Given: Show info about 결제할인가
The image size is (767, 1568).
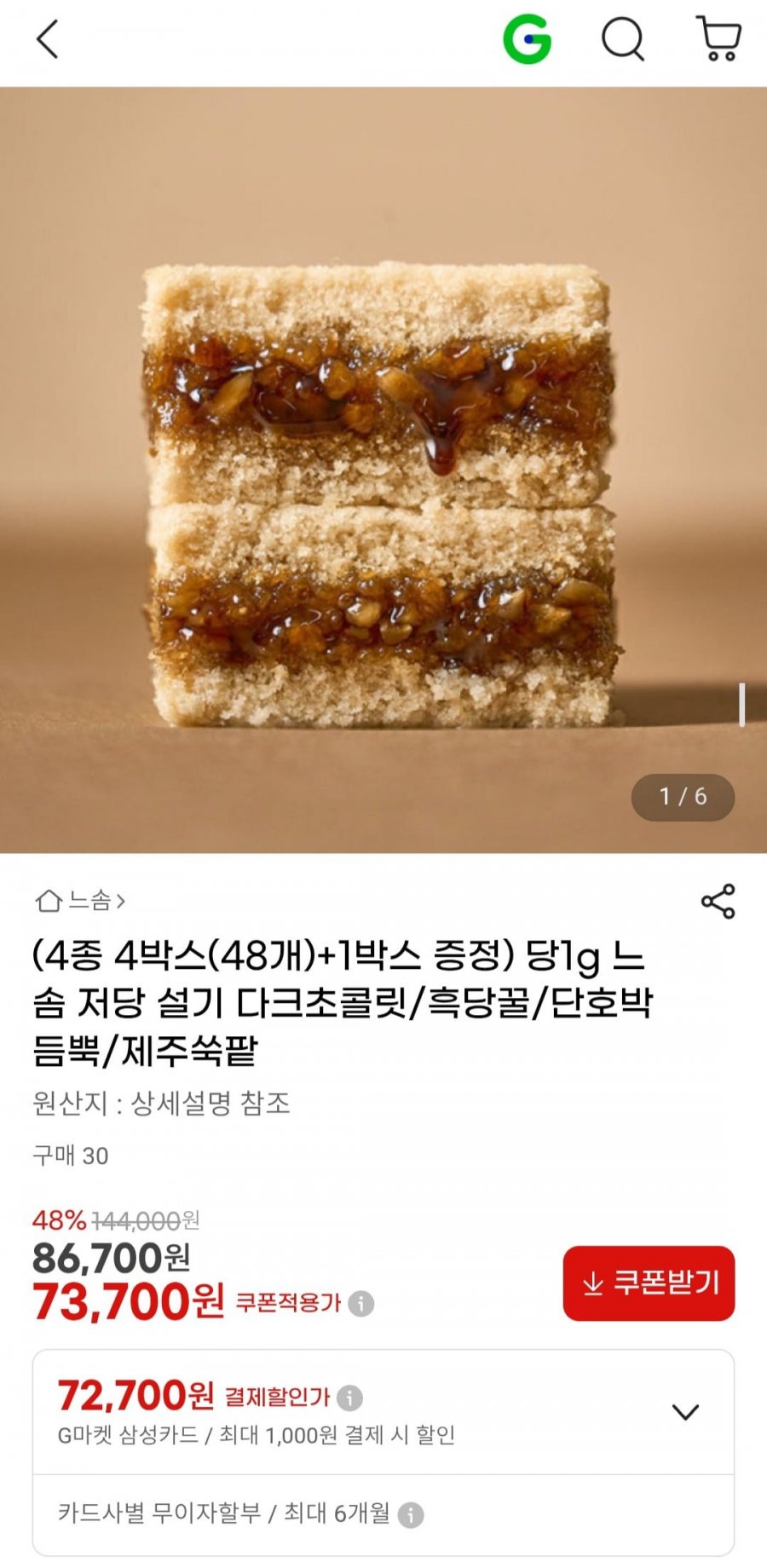Looking at the screenshot, I should (349, 1398).
